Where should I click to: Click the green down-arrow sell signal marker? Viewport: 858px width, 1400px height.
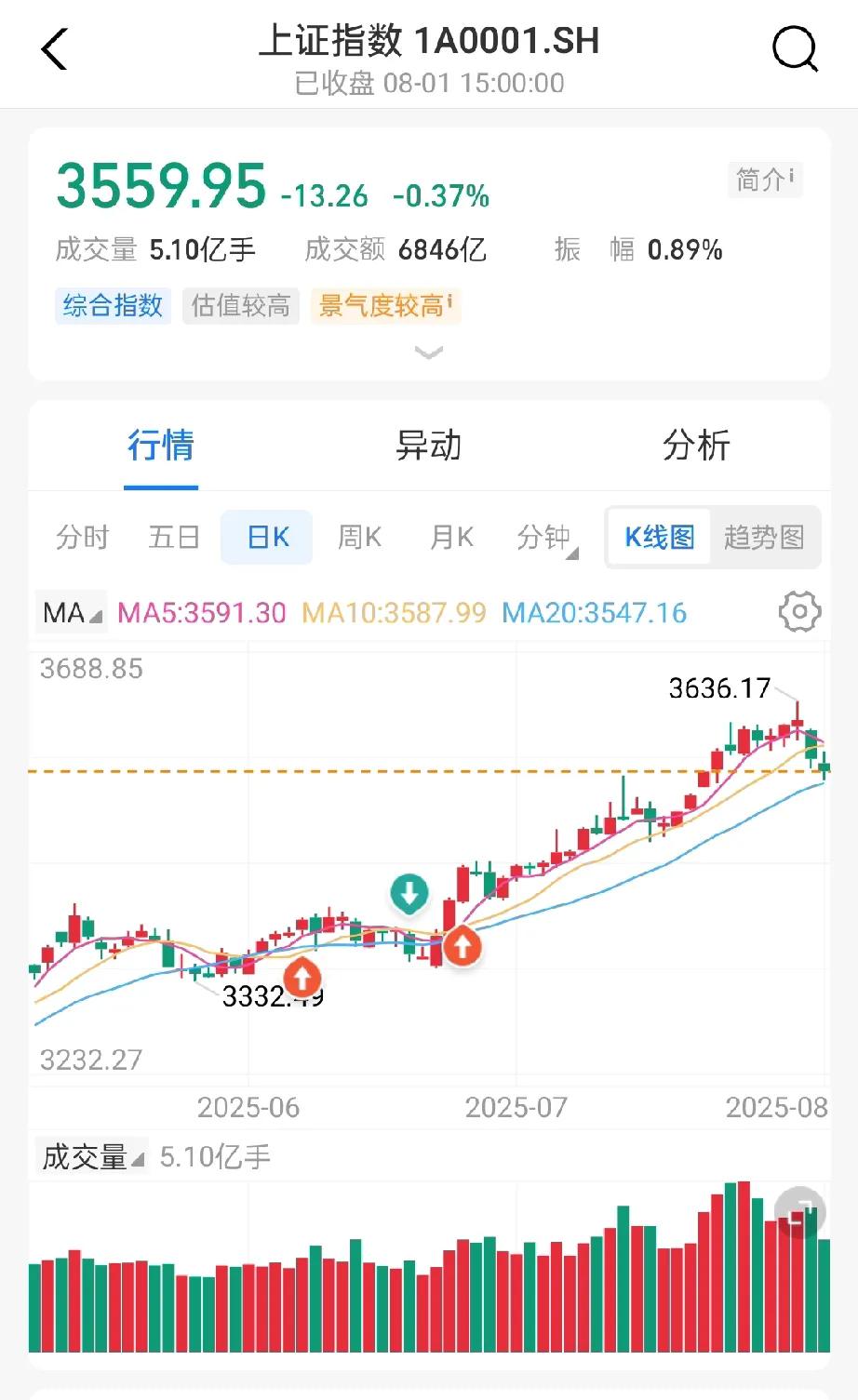[409, 891]
